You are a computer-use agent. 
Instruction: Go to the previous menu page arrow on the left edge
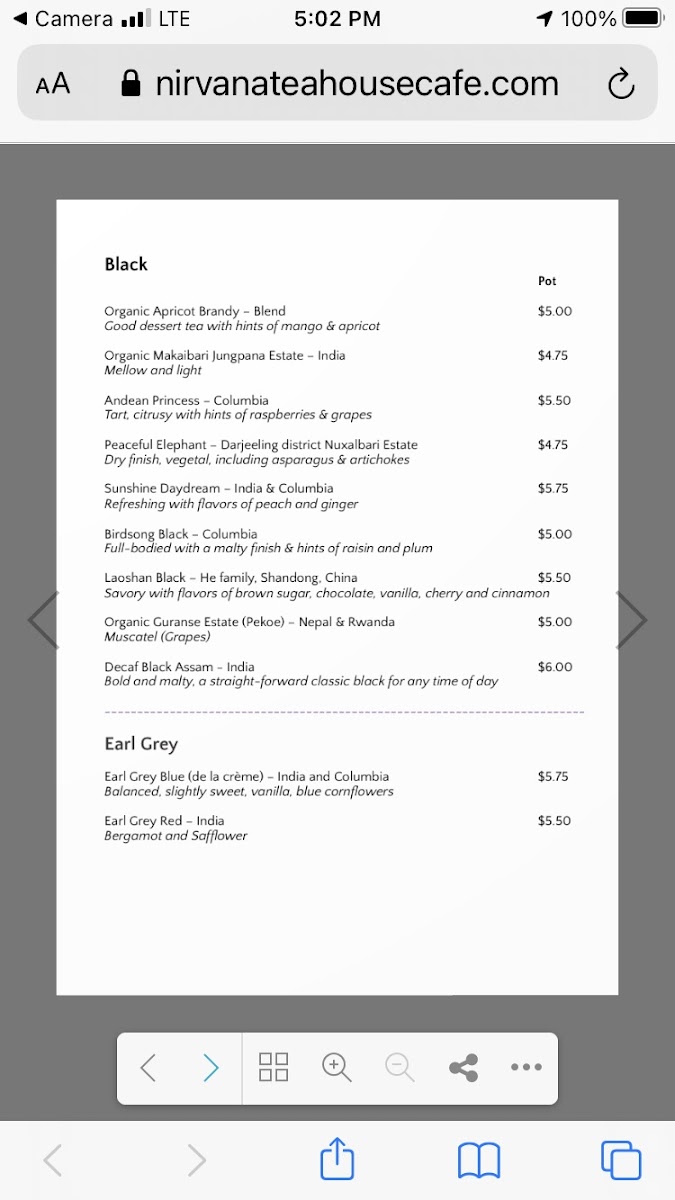point(44,620)
